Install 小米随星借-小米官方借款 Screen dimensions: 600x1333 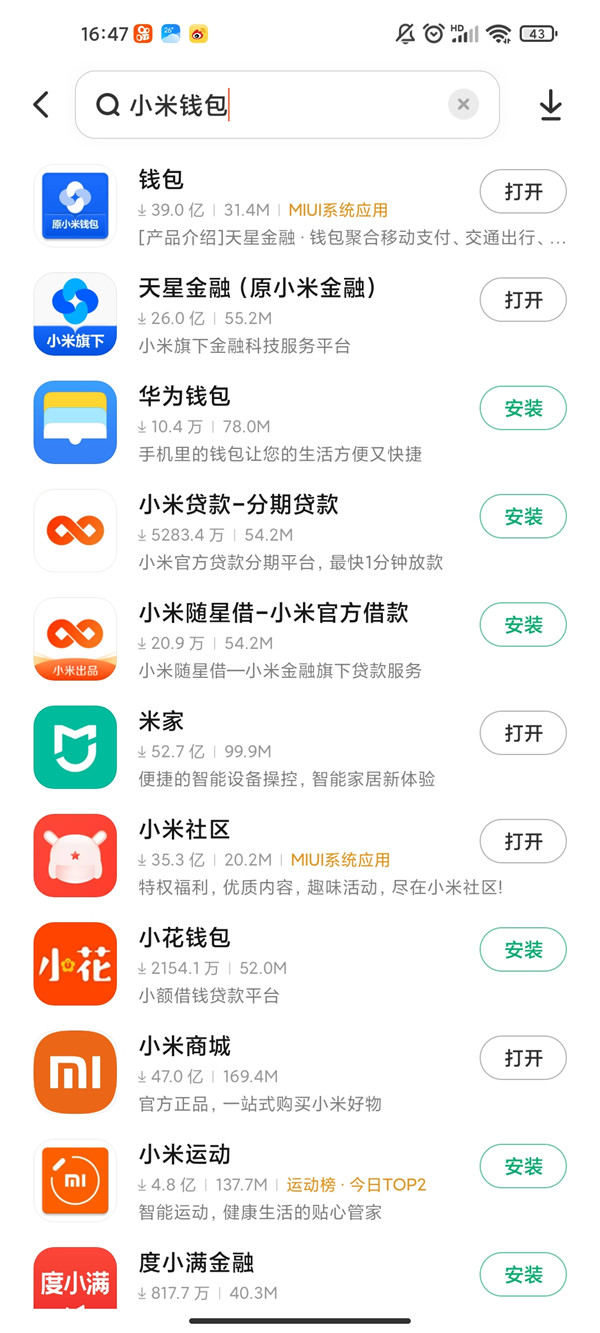(523, 625)
